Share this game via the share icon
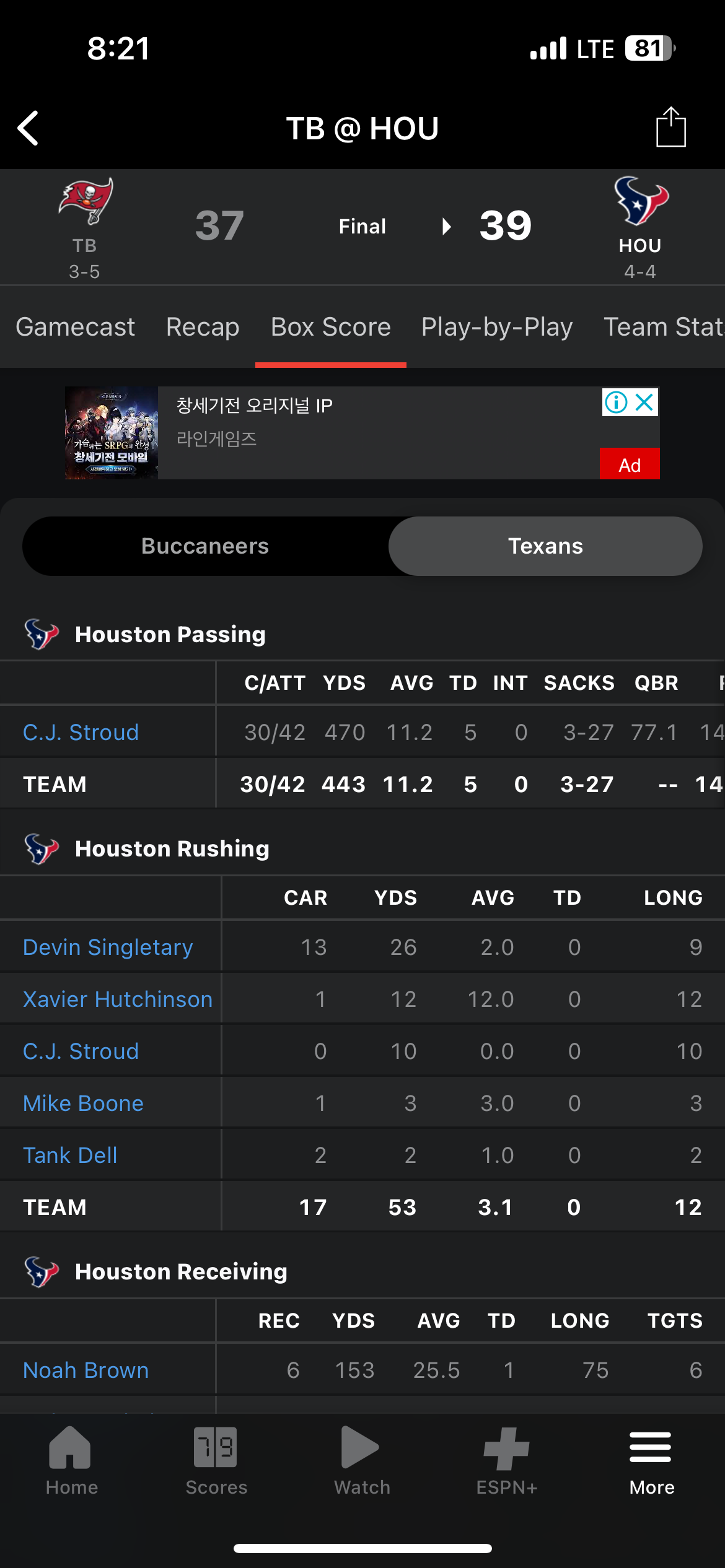The image size is (725, 1568). click(670, 128)
